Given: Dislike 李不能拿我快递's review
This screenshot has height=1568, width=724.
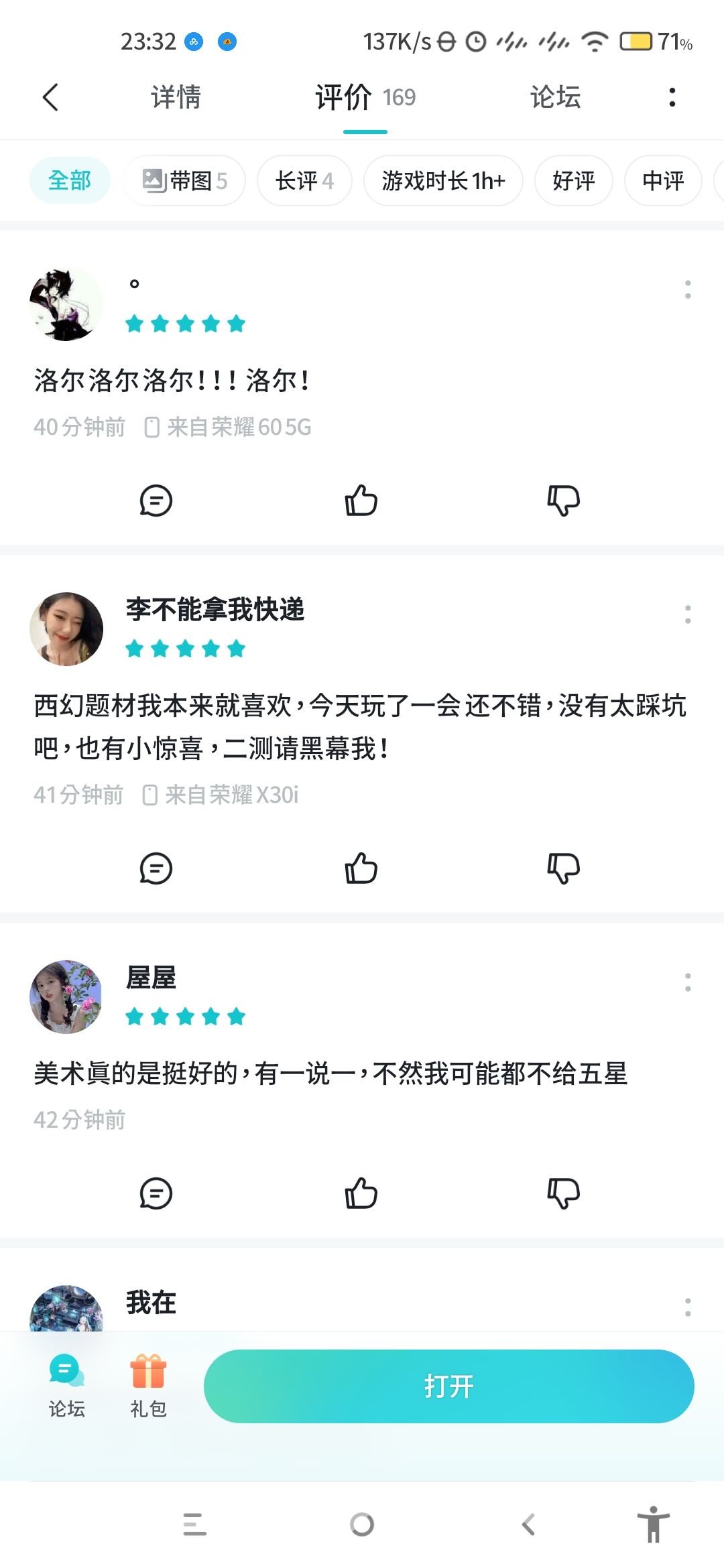Looking at the screenshot, I should click(x=564, y=868).
